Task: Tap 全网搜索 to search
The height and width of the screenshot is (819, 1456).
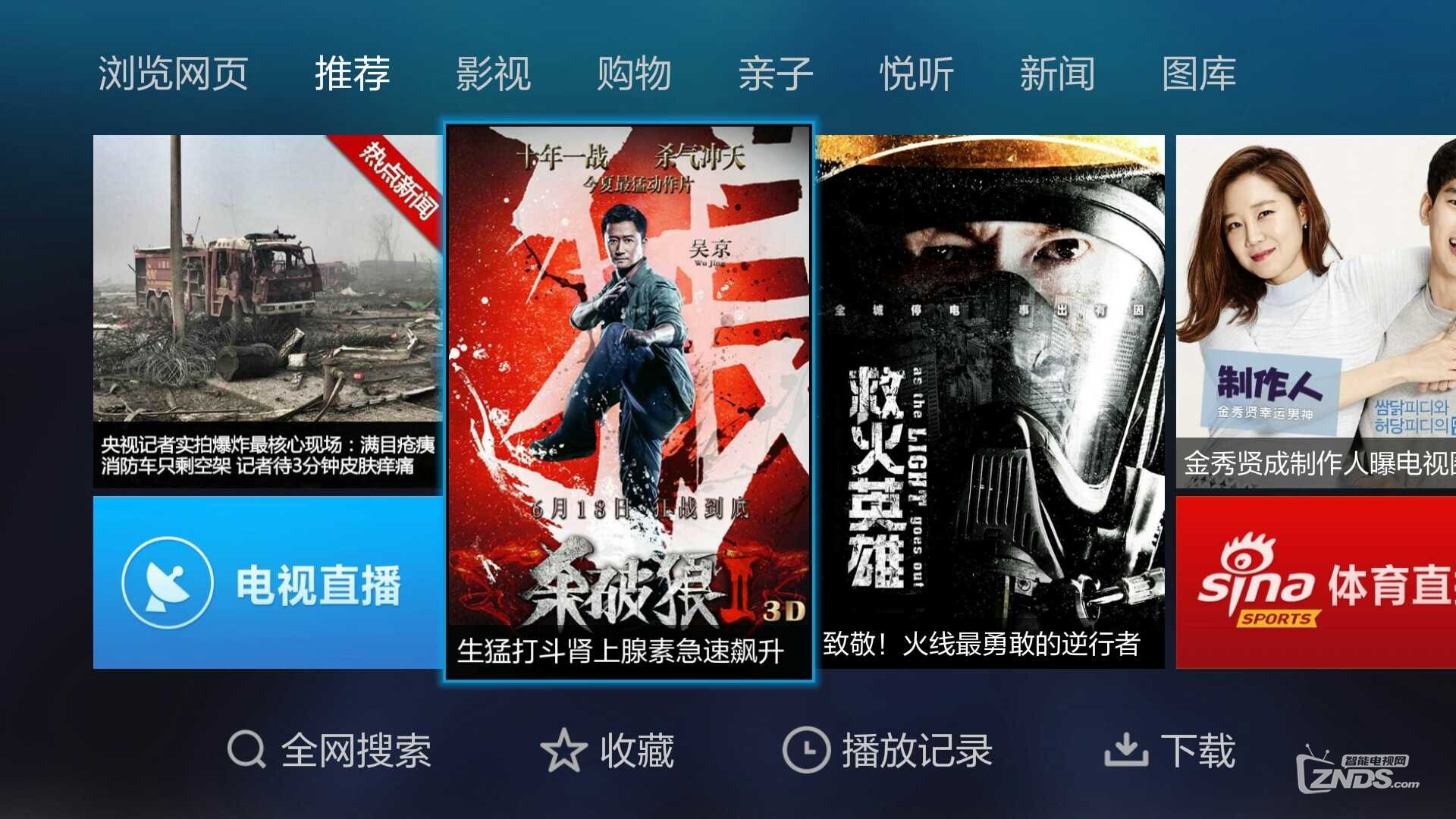Action: [x=330, y=751]
